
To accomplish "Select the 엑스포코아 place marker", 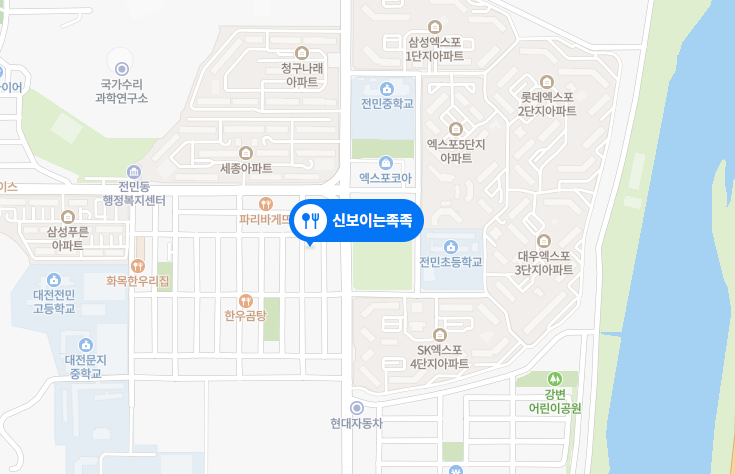I will coord(386,163).
